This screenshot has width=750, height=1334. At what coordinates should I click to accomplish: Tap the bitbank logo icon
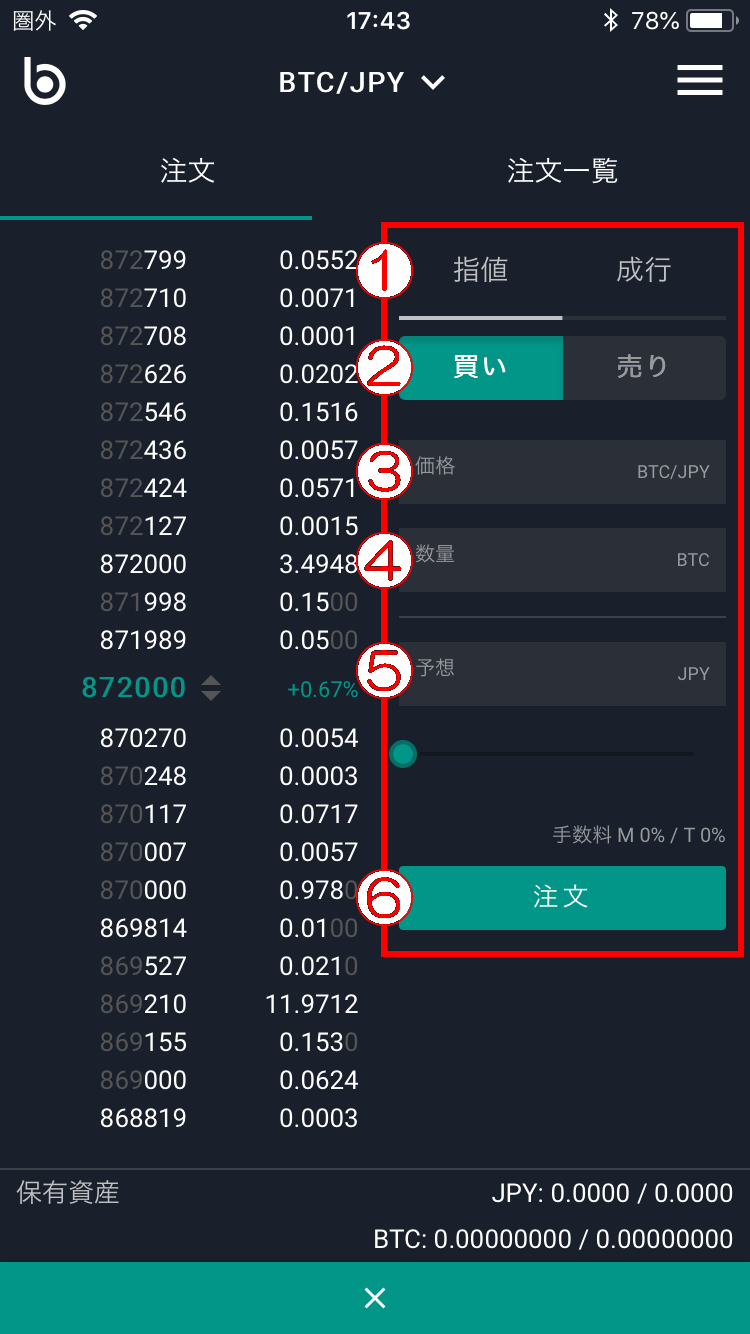coord(45,81)
